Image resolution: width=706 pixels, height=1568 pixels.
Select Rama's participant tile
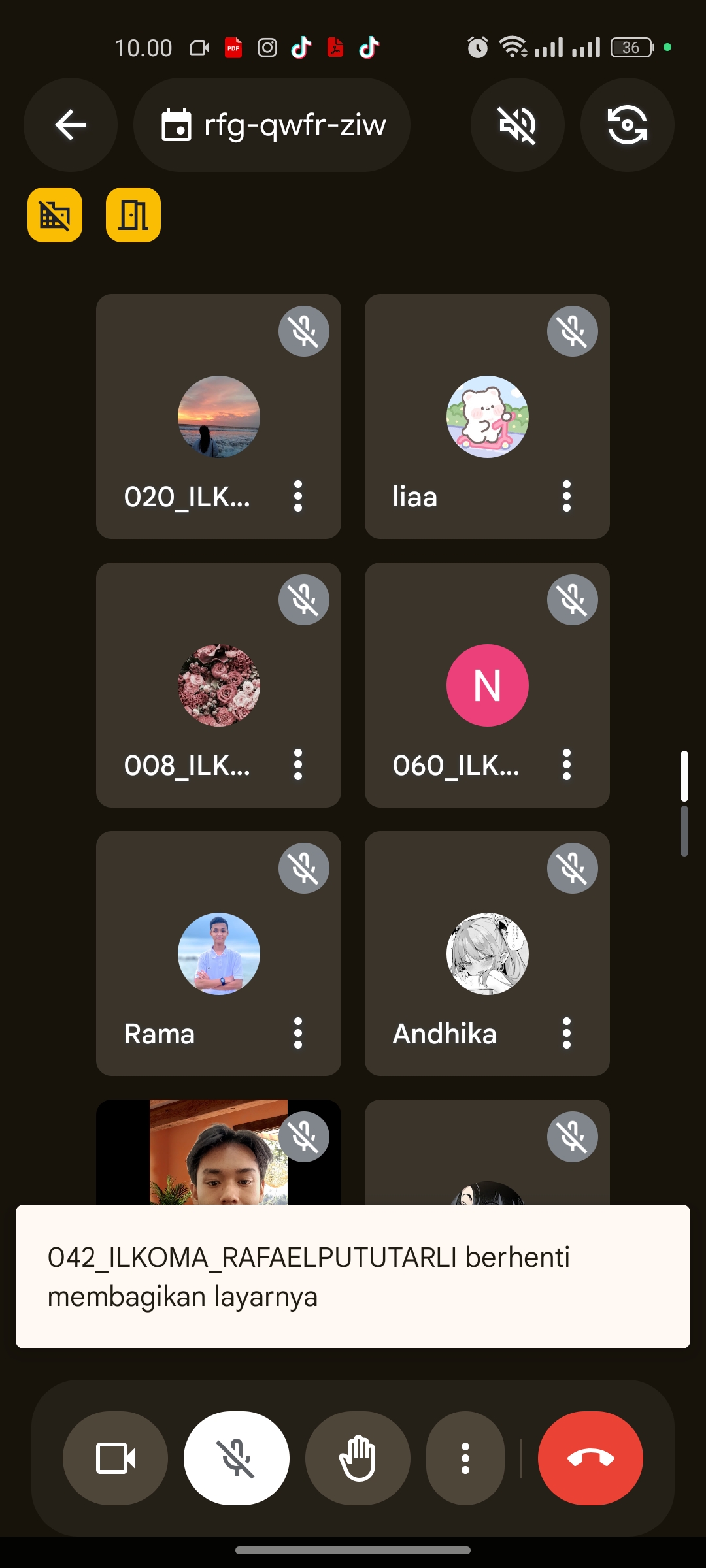(x=218, y=954)
